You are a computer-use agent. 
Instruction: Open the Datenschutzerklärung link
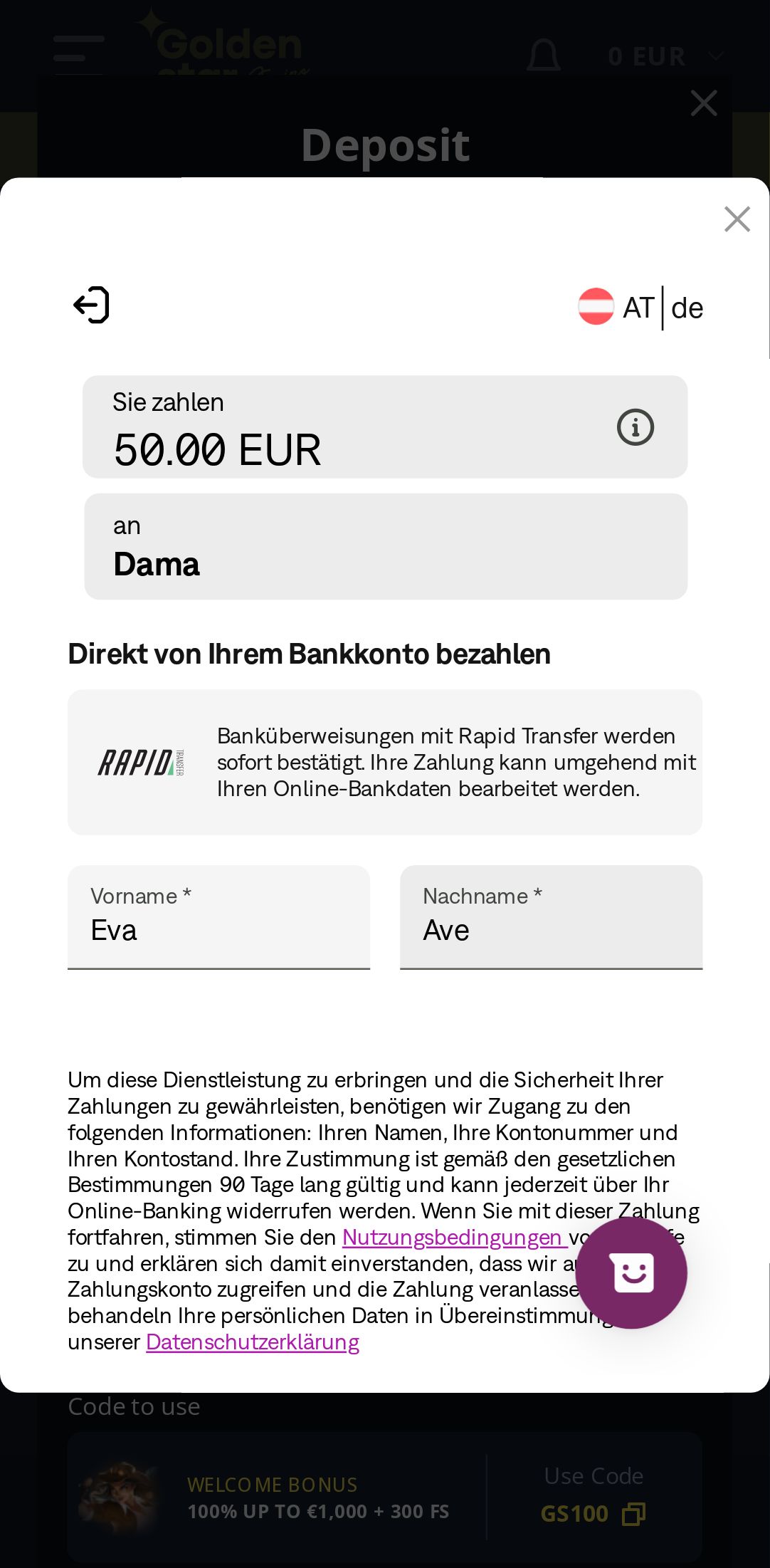253,1342
